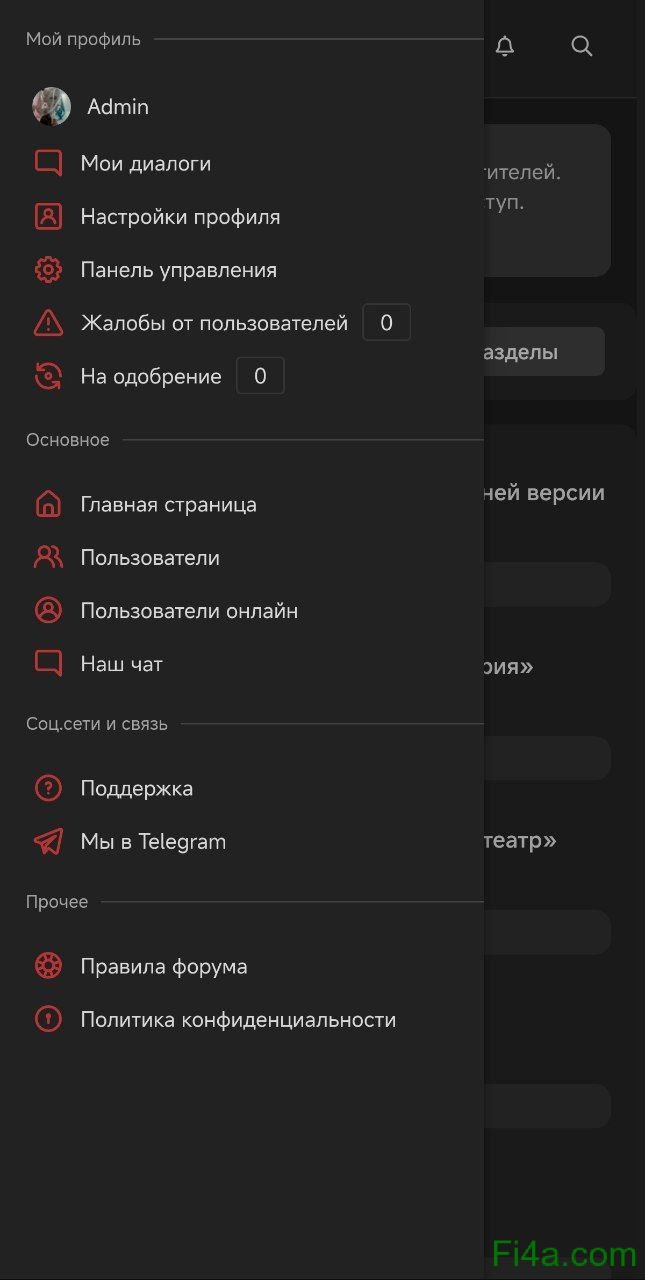Show Пользователи онлайн
The width and height of the screenshot is (645, 1280).
(189, 611)
